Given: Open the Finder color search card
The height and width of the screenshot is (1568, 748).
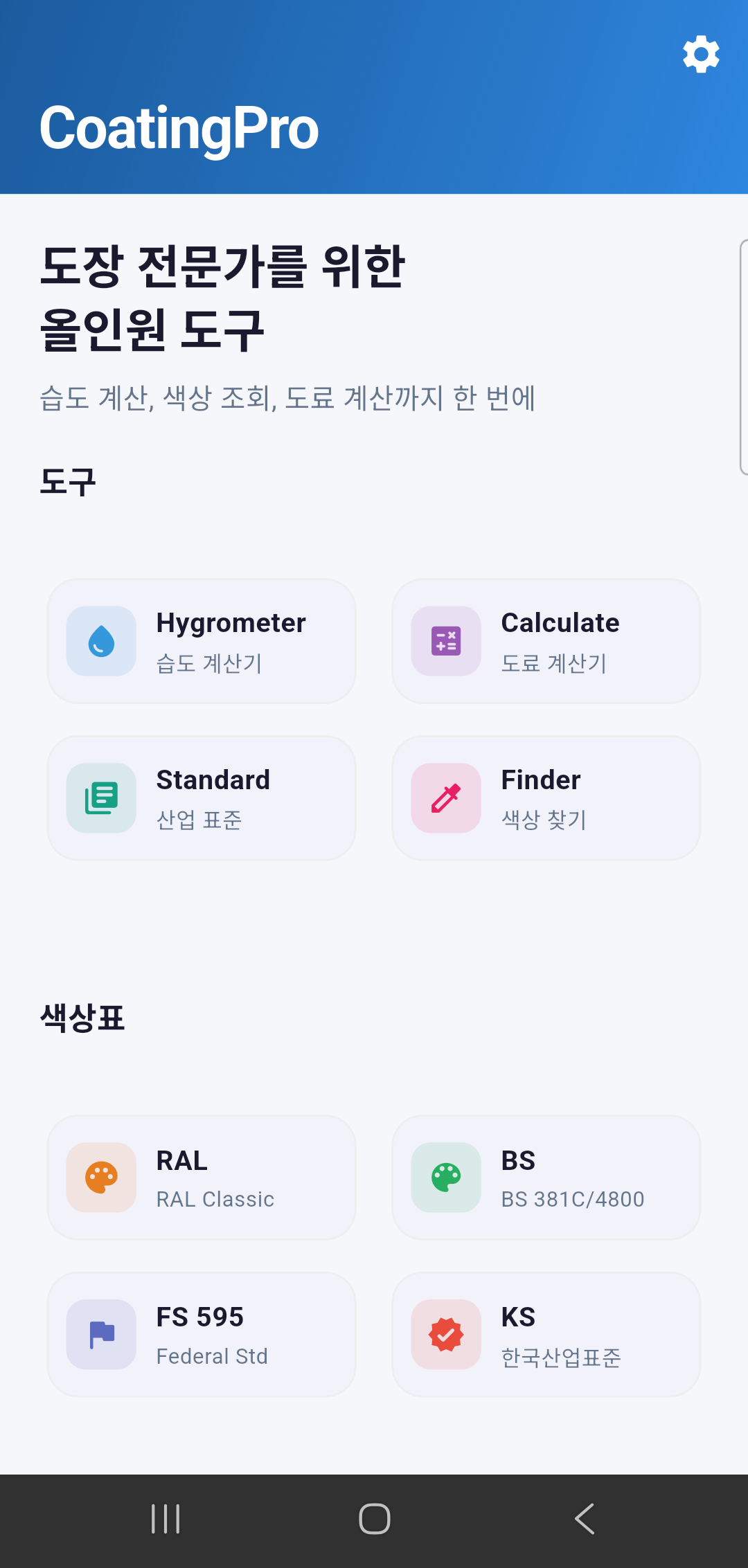Looking at the screenshot, I should 546,797.
